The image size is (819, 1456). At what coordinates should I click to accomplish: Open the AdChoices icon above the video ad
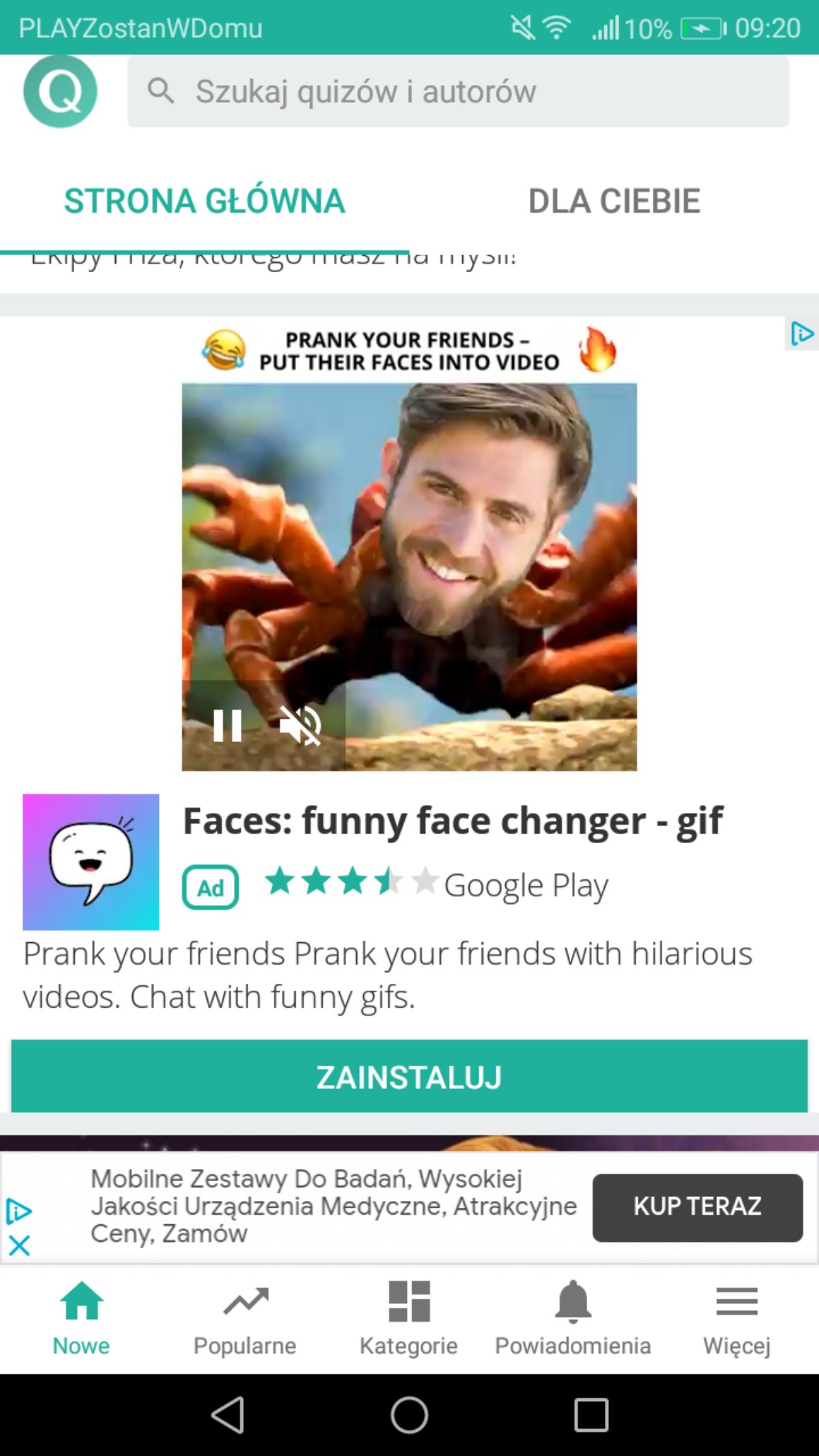[802, 334]
